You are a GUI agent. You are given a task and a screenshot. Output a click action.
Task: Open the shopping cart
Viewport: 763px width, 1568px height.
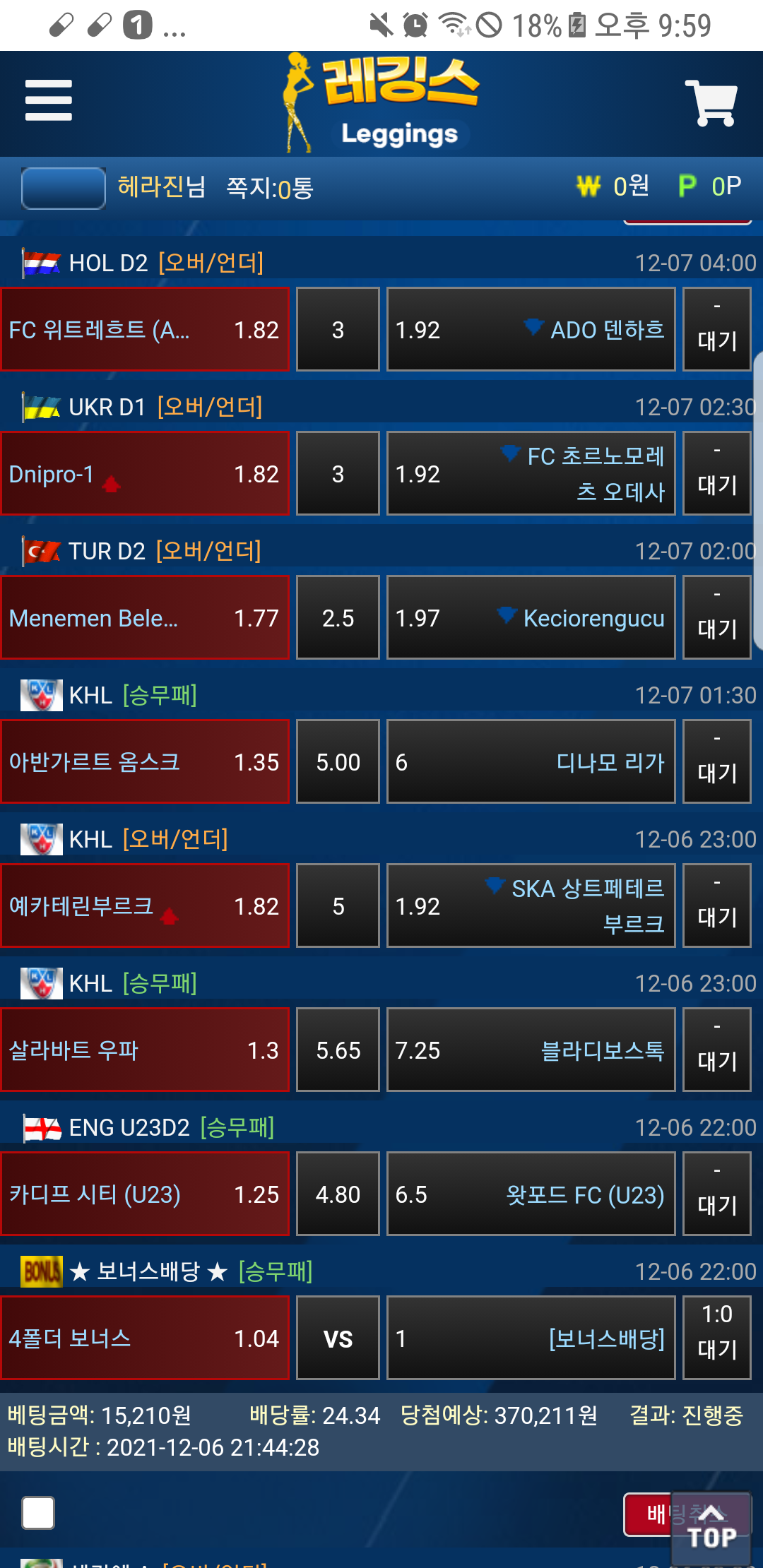[x=711, y=103]
